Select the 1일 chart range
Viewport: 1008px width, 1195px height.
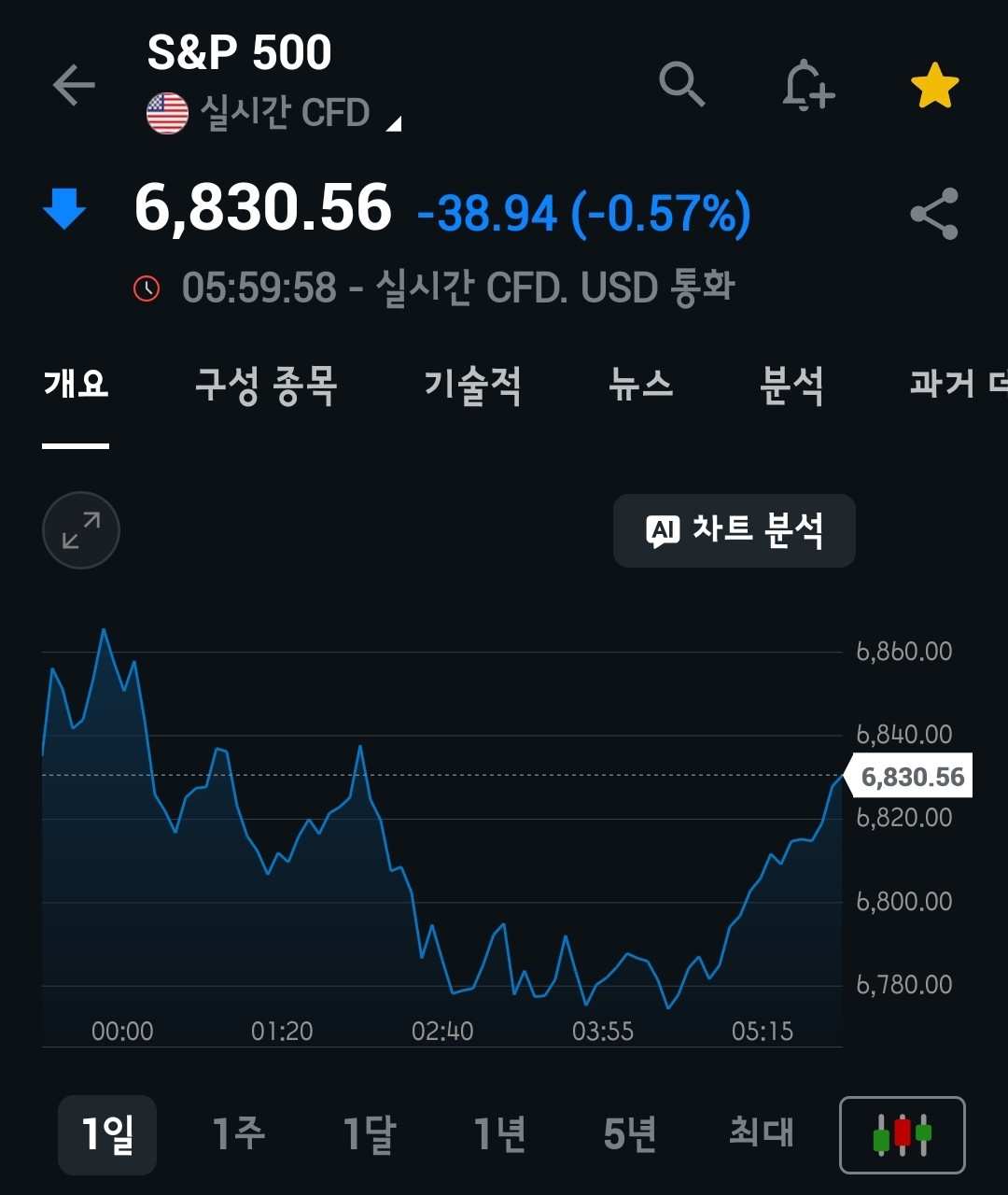tap(107, 1134)
